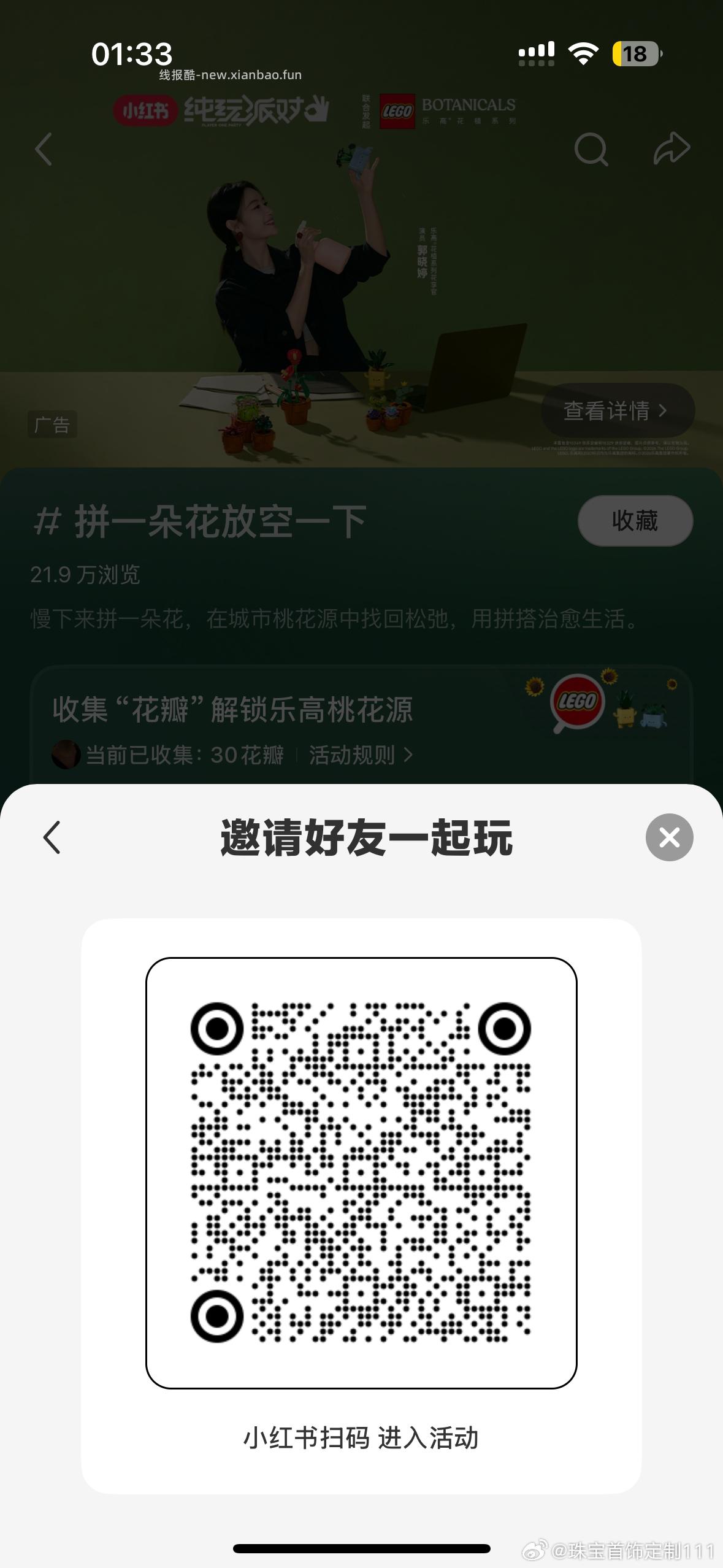Tap the back arrow on the ad page
This screenshot has width=723, height=1568.
coord(43,149)
